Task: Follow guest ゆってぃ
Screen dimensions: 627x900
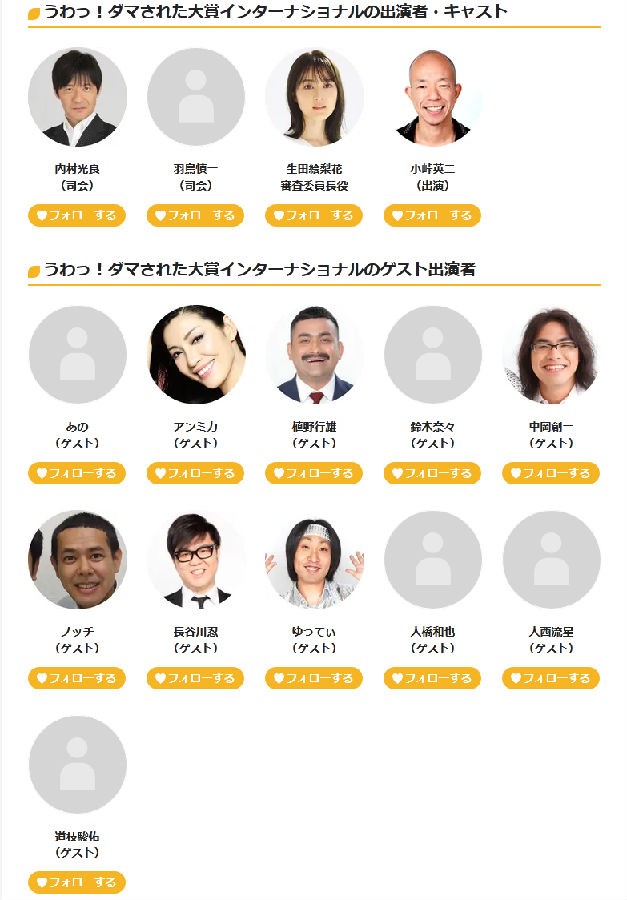Action: (x=314, y=678)
